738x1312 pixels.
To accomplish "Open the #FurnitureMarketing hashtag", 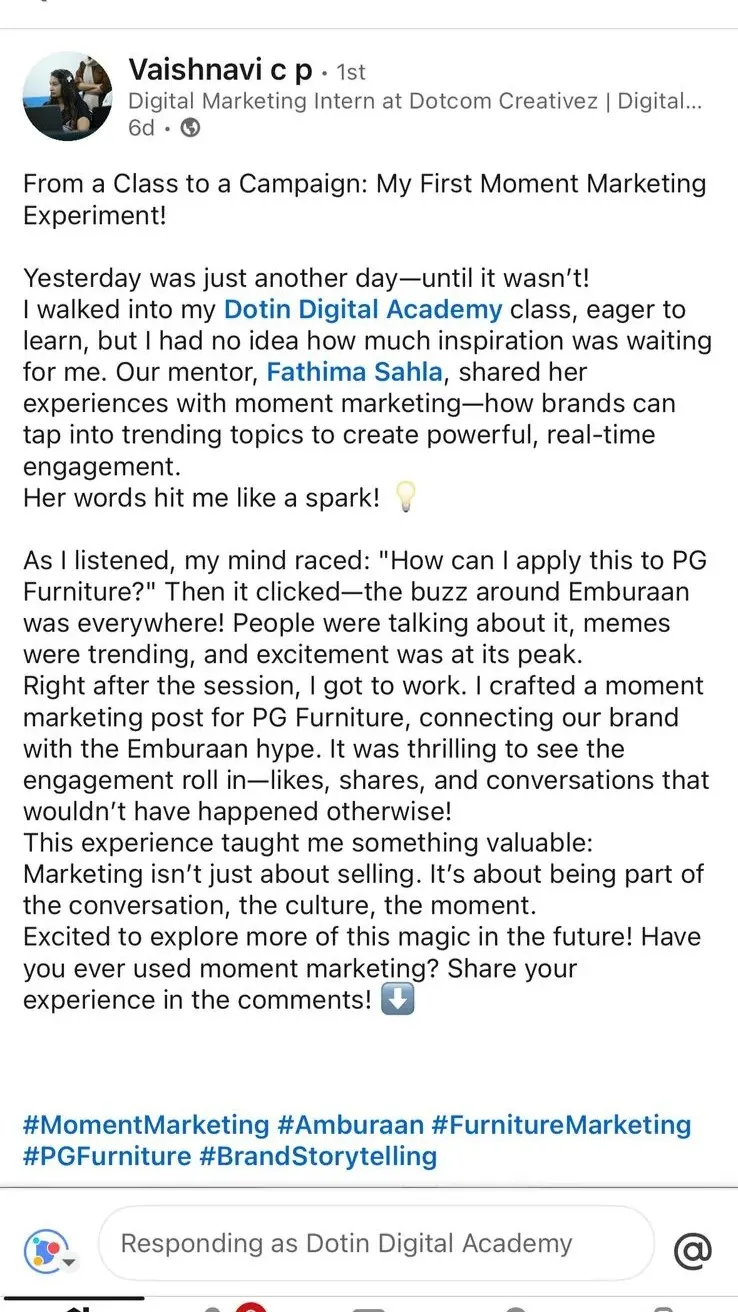I will (x=561, y=1124).
